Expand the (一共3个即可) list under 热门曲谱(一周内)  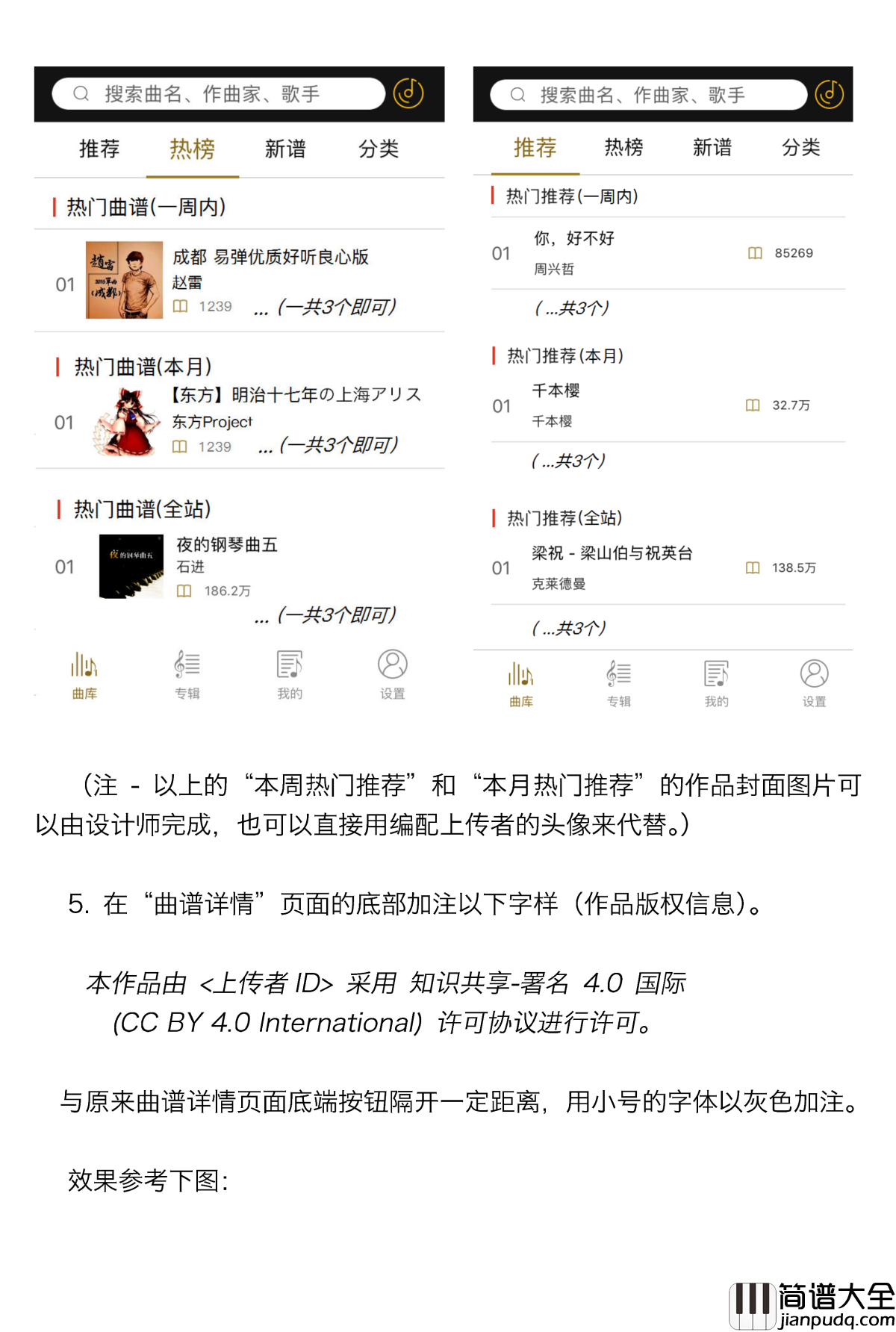tap(337, 308)
